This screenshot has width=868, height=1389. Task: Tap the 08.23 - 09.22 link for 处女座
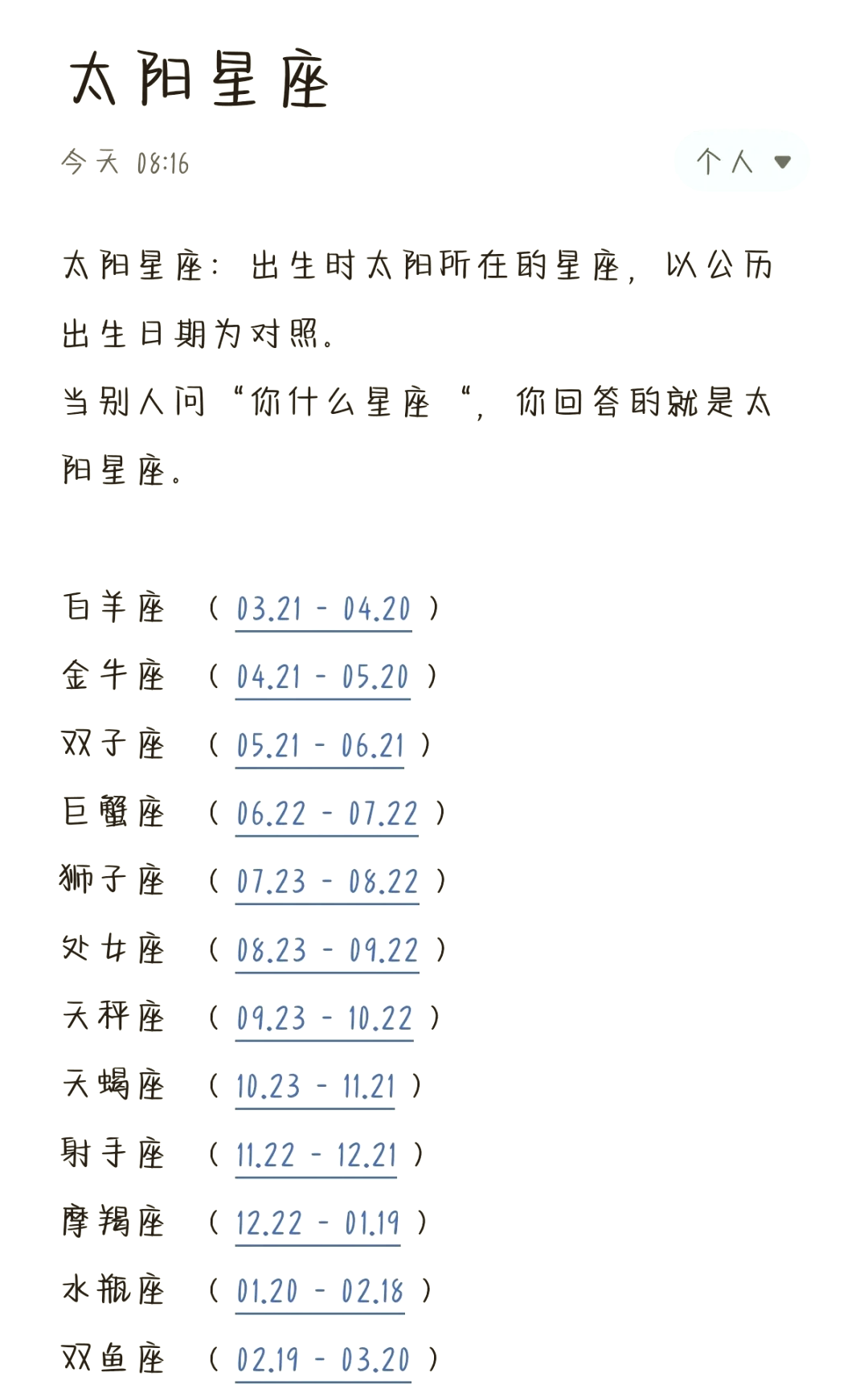click(x=326, y=951)
